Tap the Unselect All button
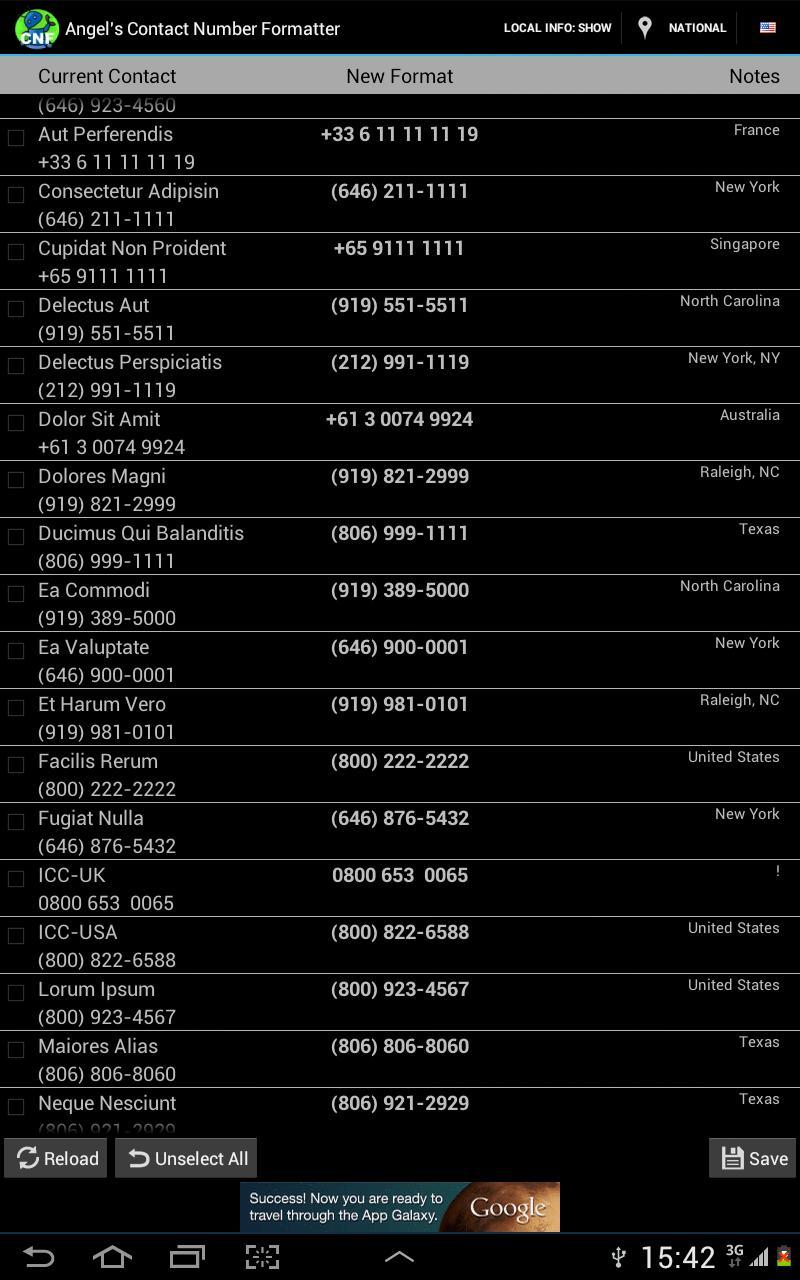Image resolution: width=800 pixels, height=1280 pixels. click(186, 1158)
